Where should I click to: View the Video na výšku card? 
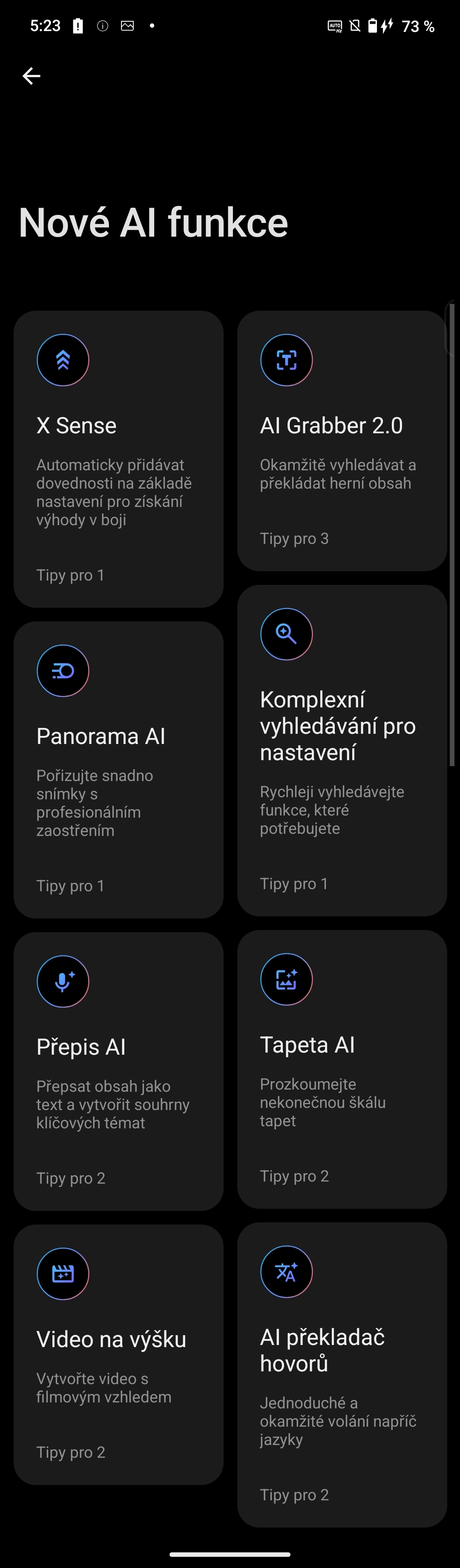[118, 1354]
